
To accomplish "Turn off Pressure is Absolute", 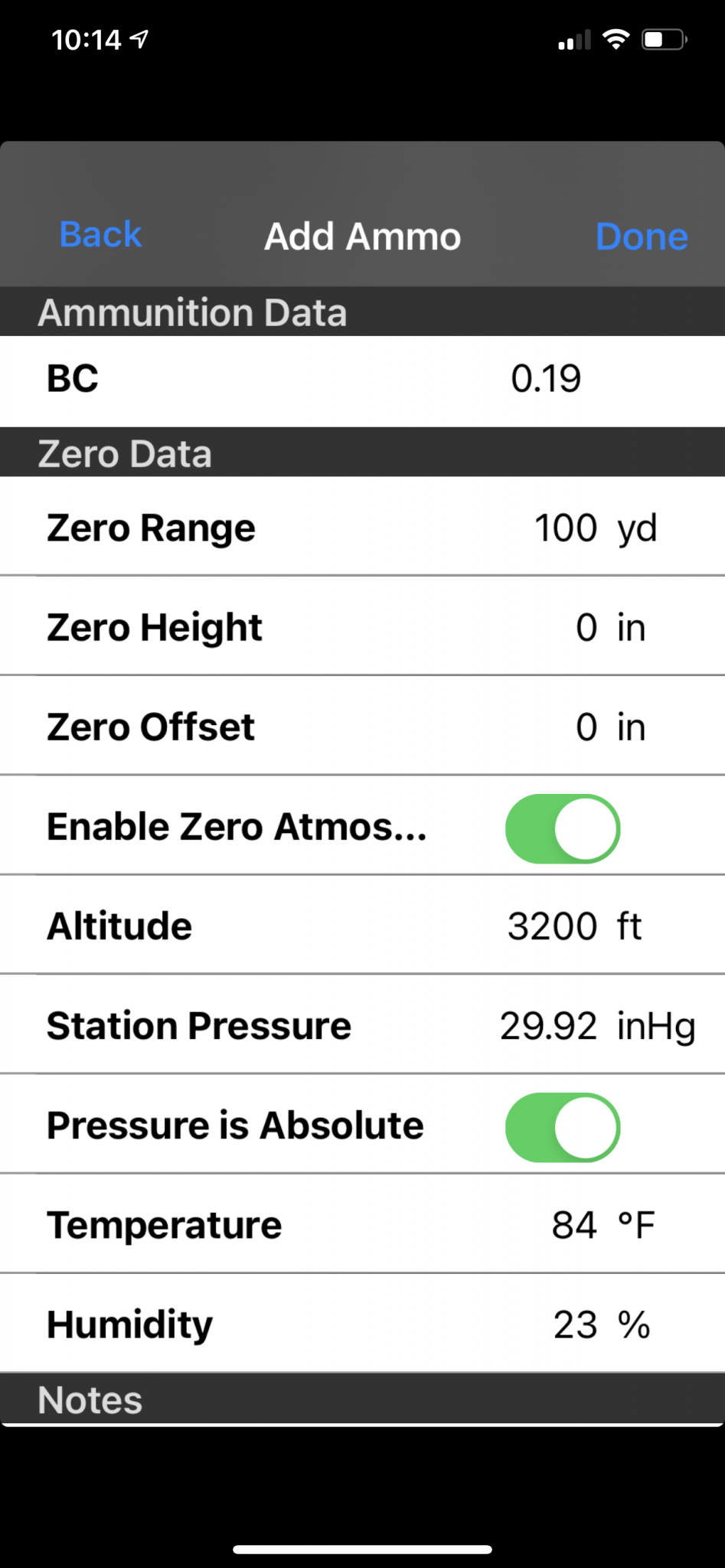I will click(x=562, y=1127).
